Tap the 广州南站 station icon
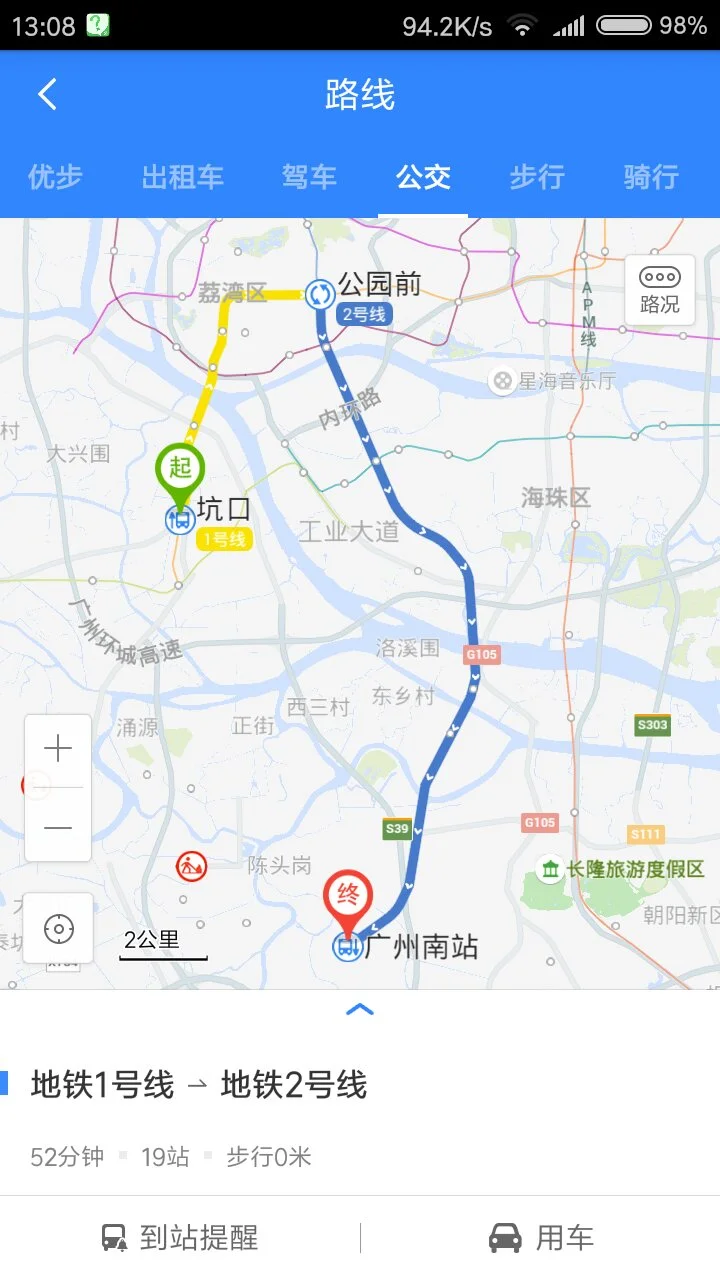 pos(345,947)
